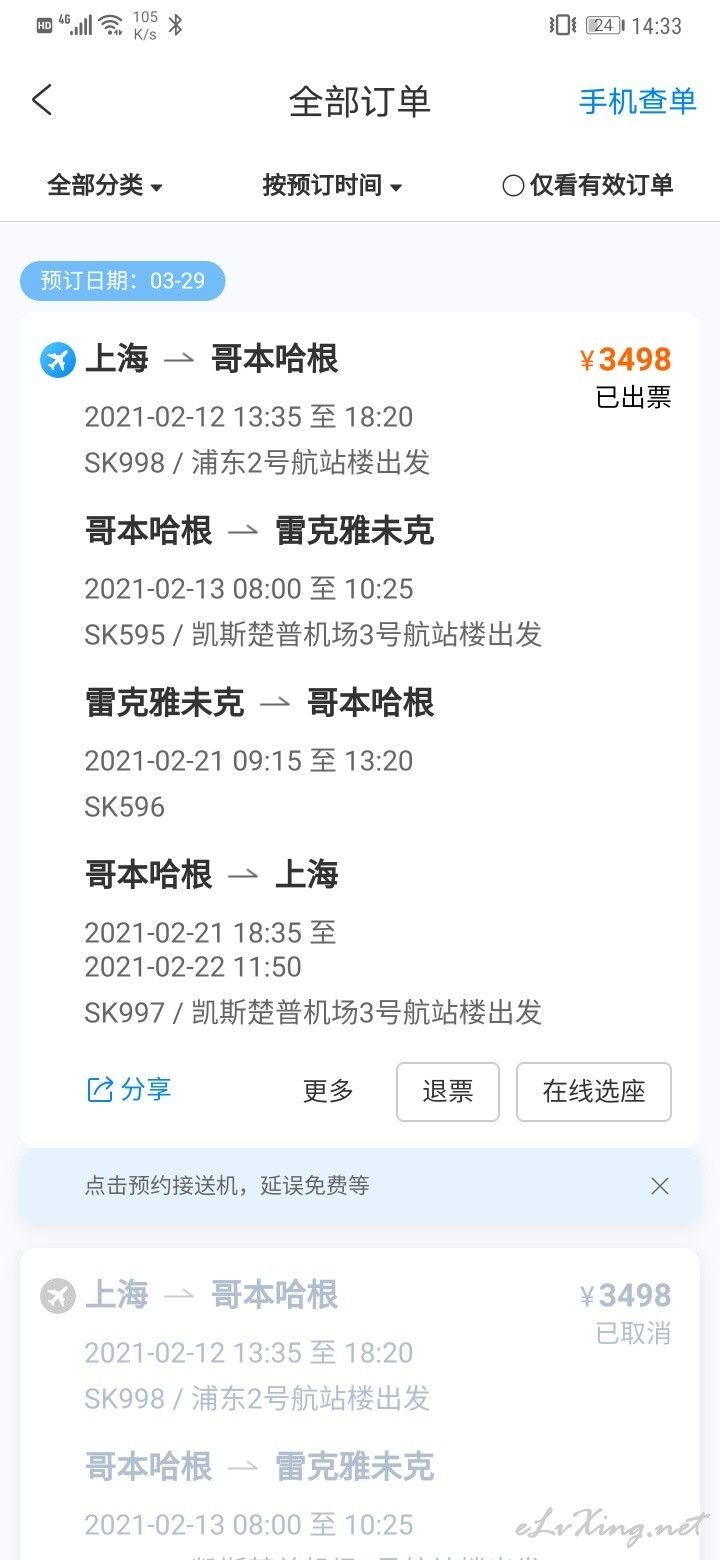
Task: Tap 更多 for more order options
Action: [x=328, y=1091]
